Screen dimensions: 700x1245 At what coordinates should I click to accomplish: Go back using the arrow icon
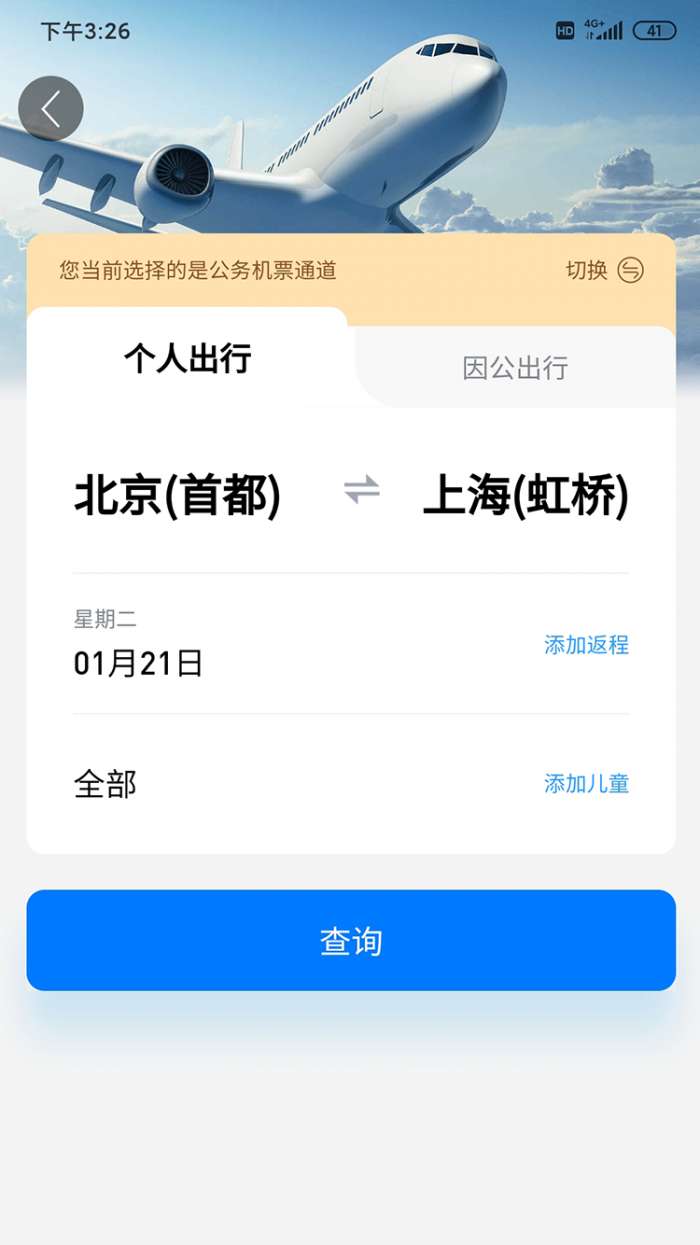point(50,108)
